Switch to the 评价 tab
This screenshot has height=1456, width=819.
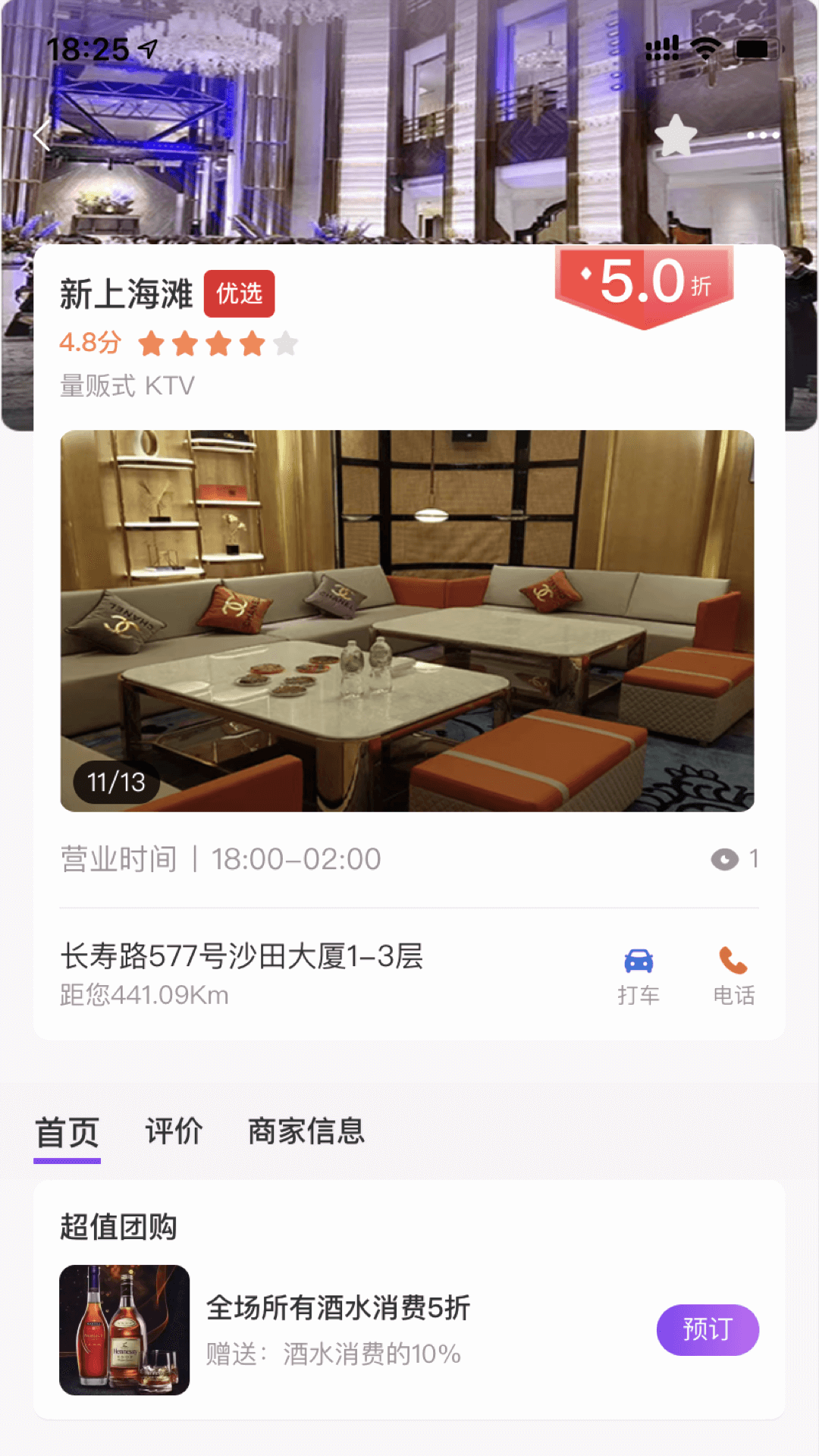point(174,1131)
